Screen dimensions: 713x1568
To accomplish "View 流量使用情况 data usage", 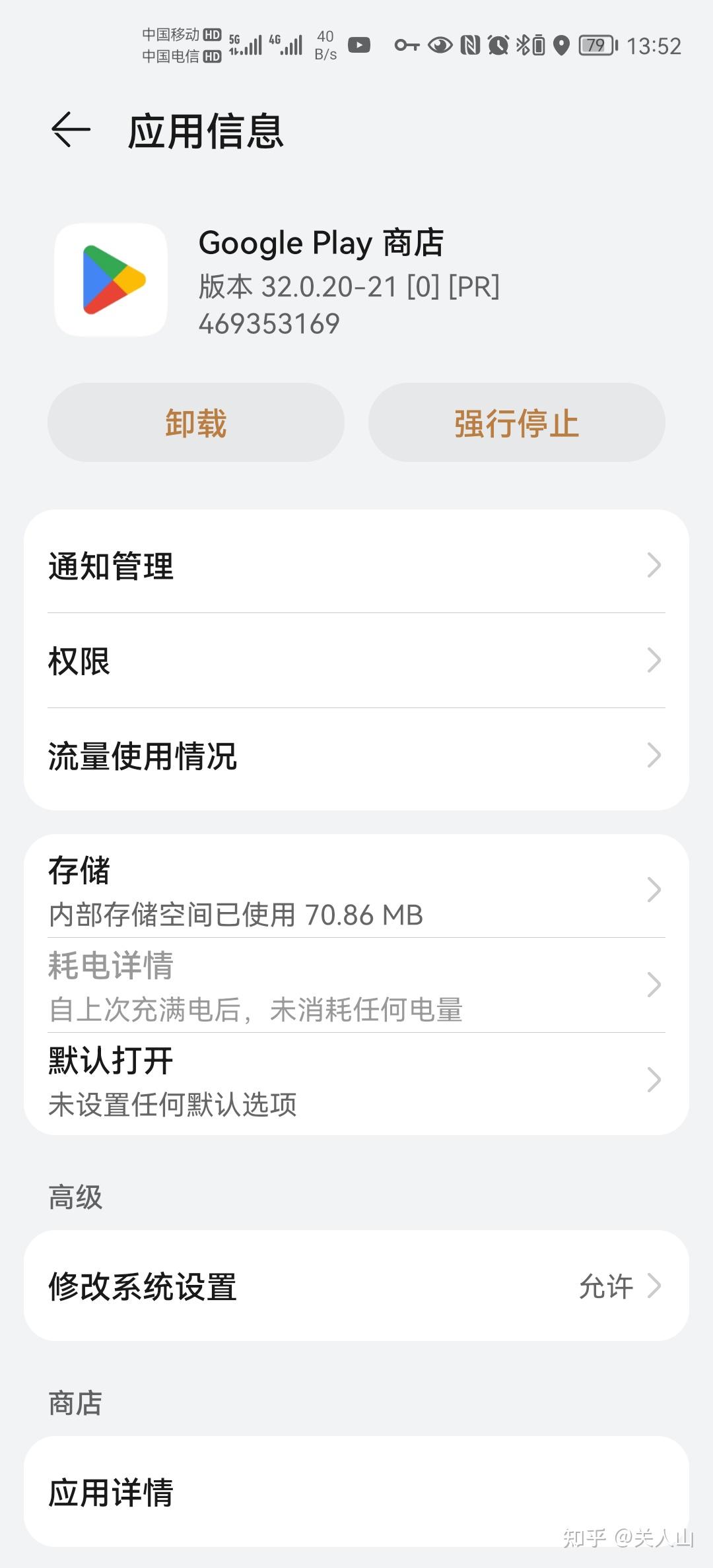I will (356, 756).
